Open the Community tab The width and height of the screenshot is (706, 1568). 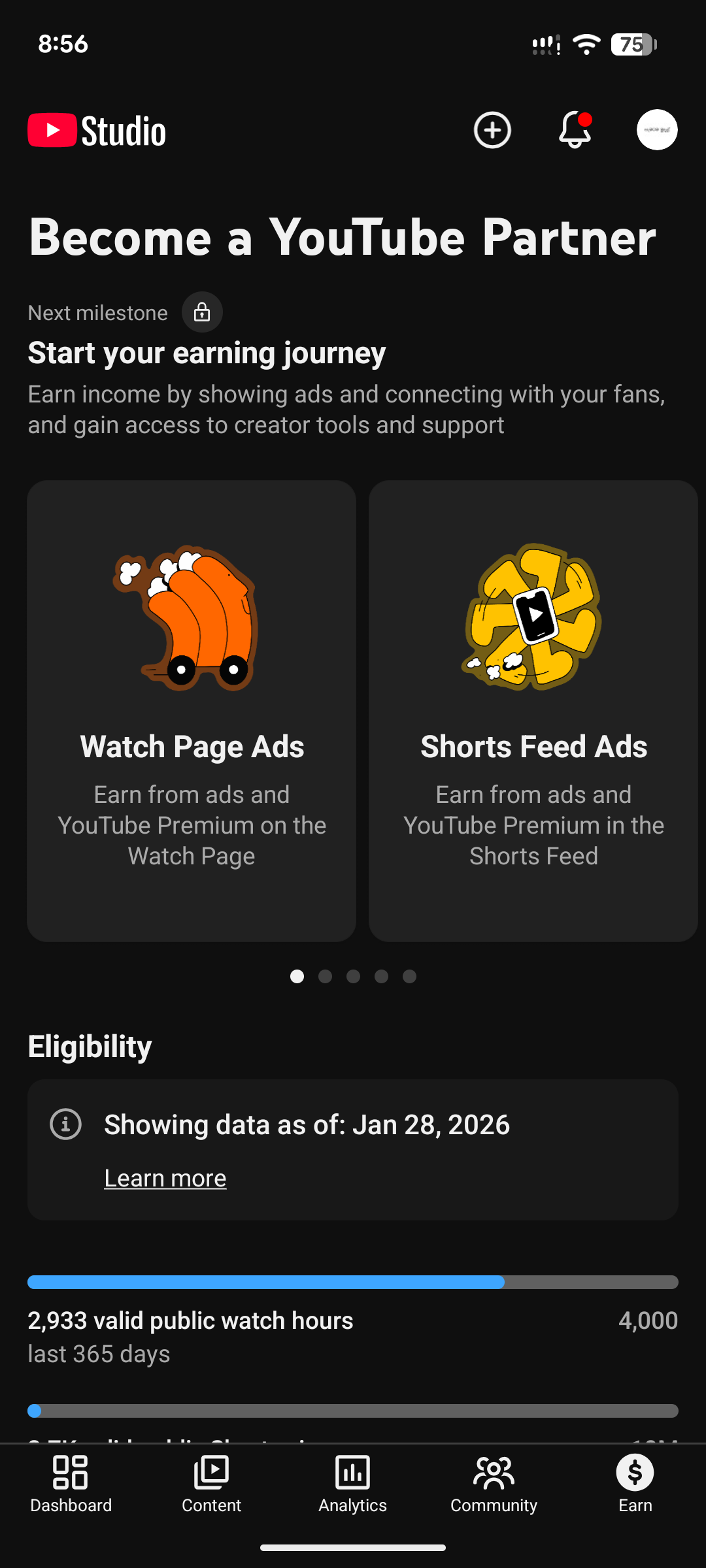tap(494, 1484)
